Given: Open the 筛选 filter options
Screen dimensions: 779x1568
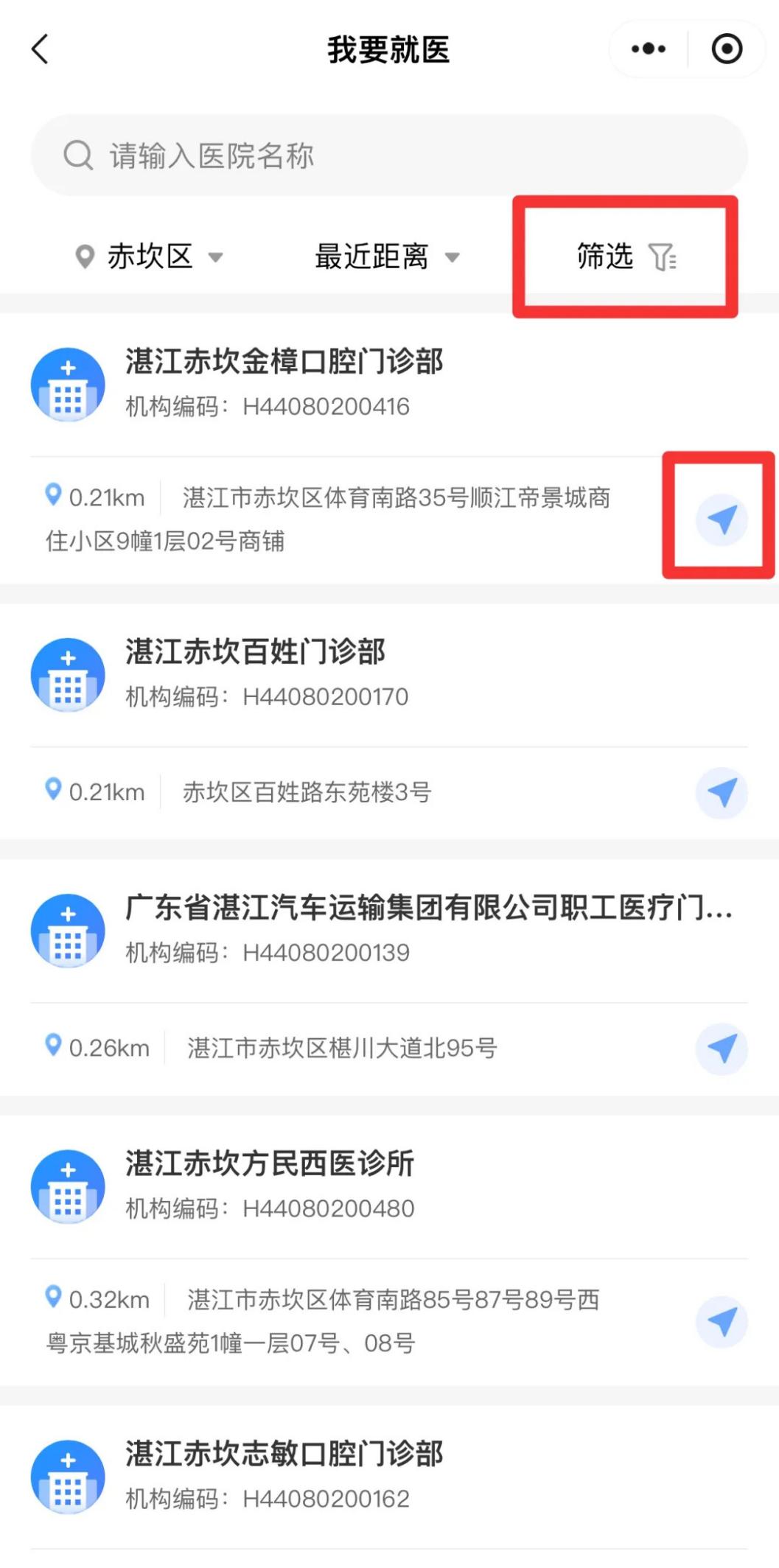Looking at the screenshot, I should click(x=625, y=257).
